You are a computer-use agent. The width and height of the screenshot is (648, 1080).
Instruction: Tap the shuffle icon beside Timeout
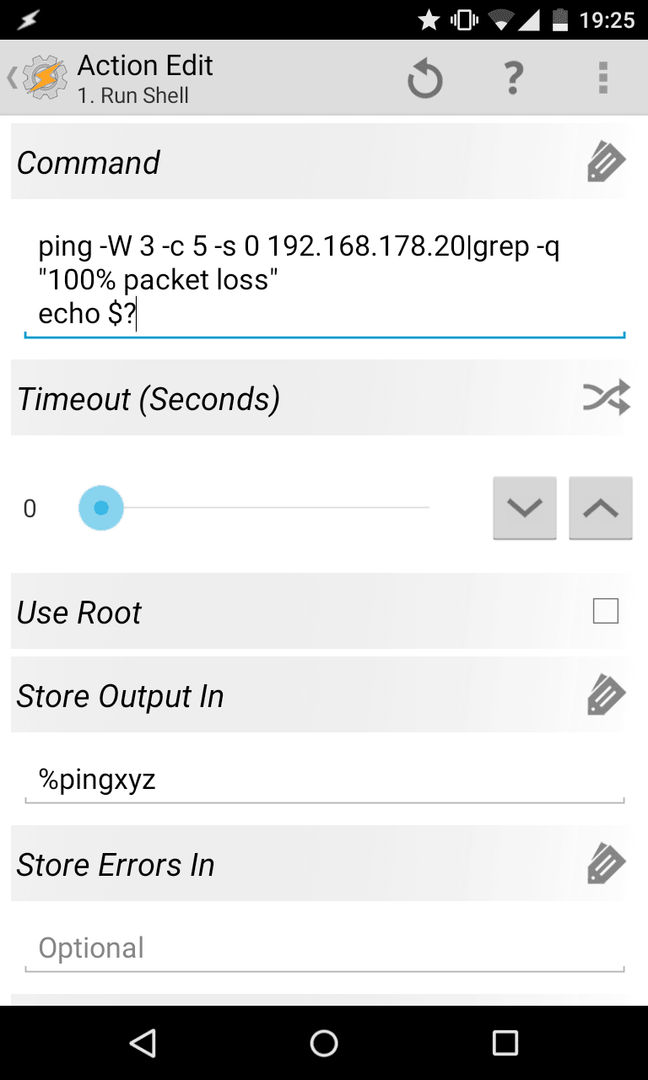click(606, 397)
